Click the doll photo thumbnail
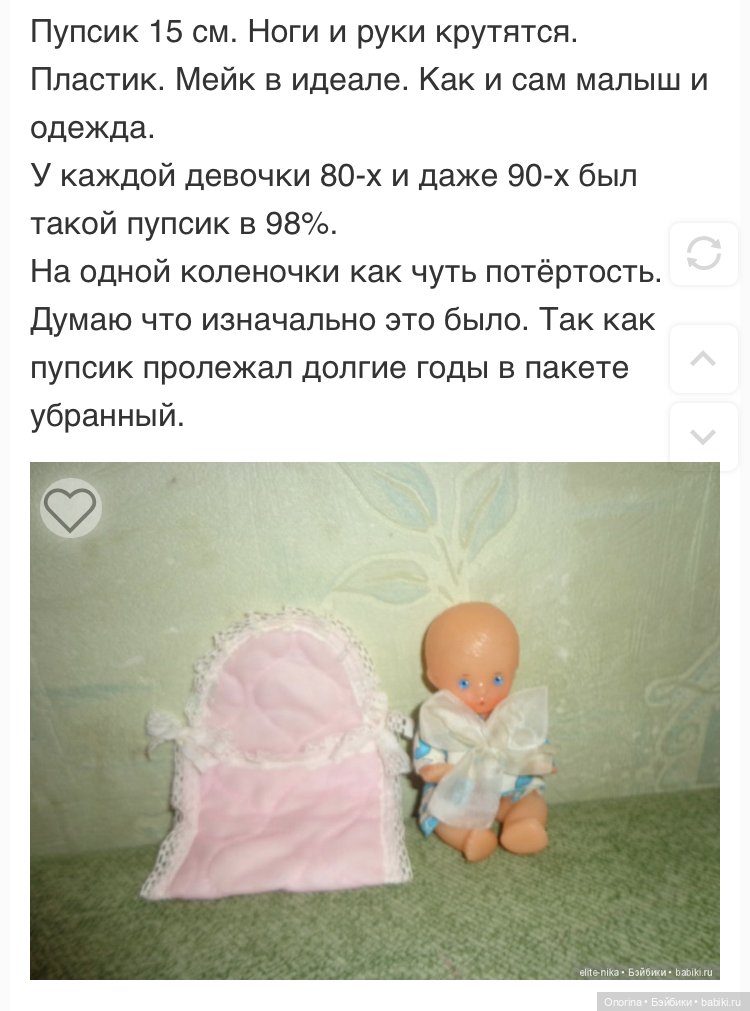 (375, 720)
